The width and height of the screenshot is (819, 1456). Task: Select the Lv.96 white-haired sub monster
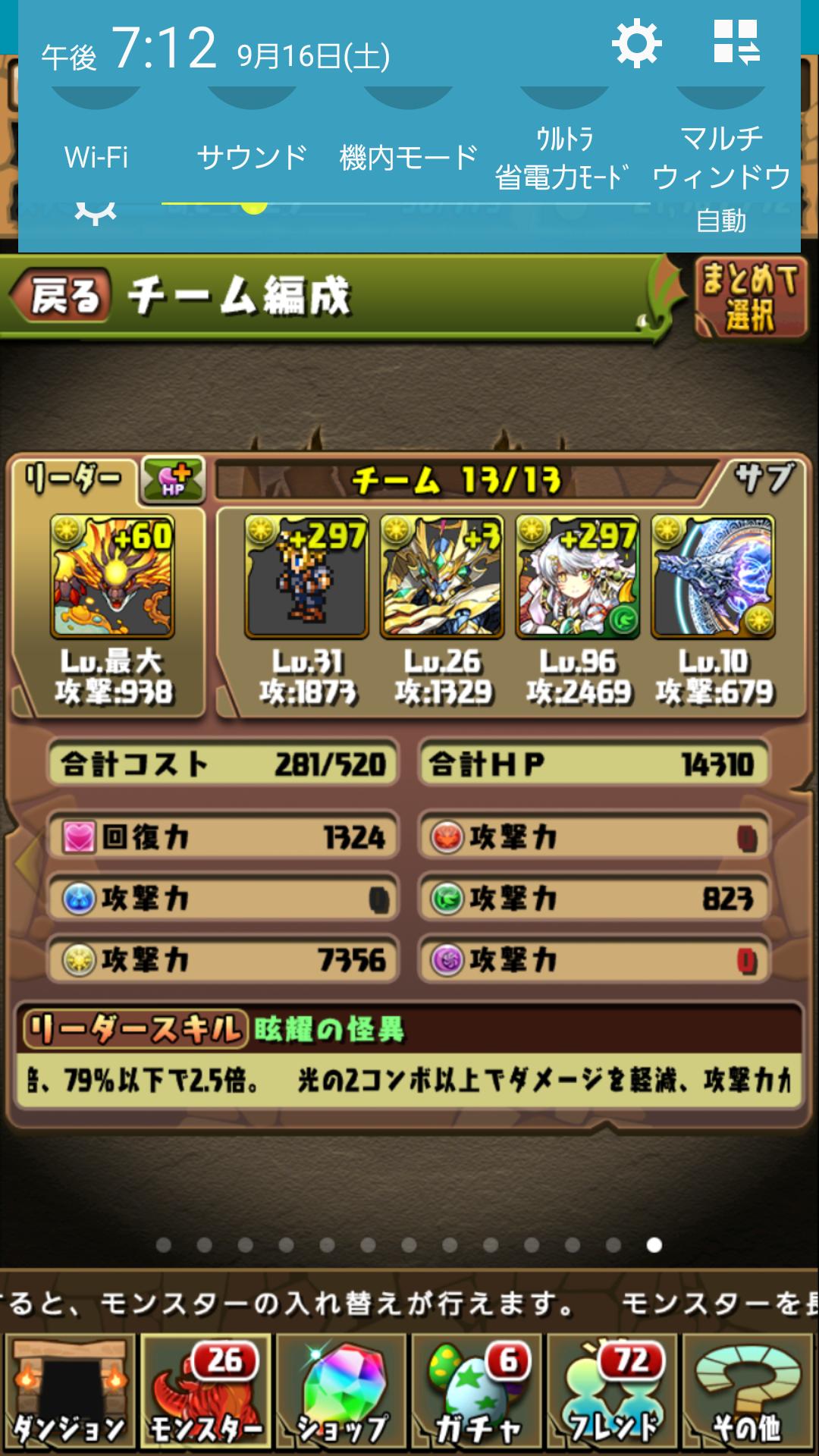[578, 576]
